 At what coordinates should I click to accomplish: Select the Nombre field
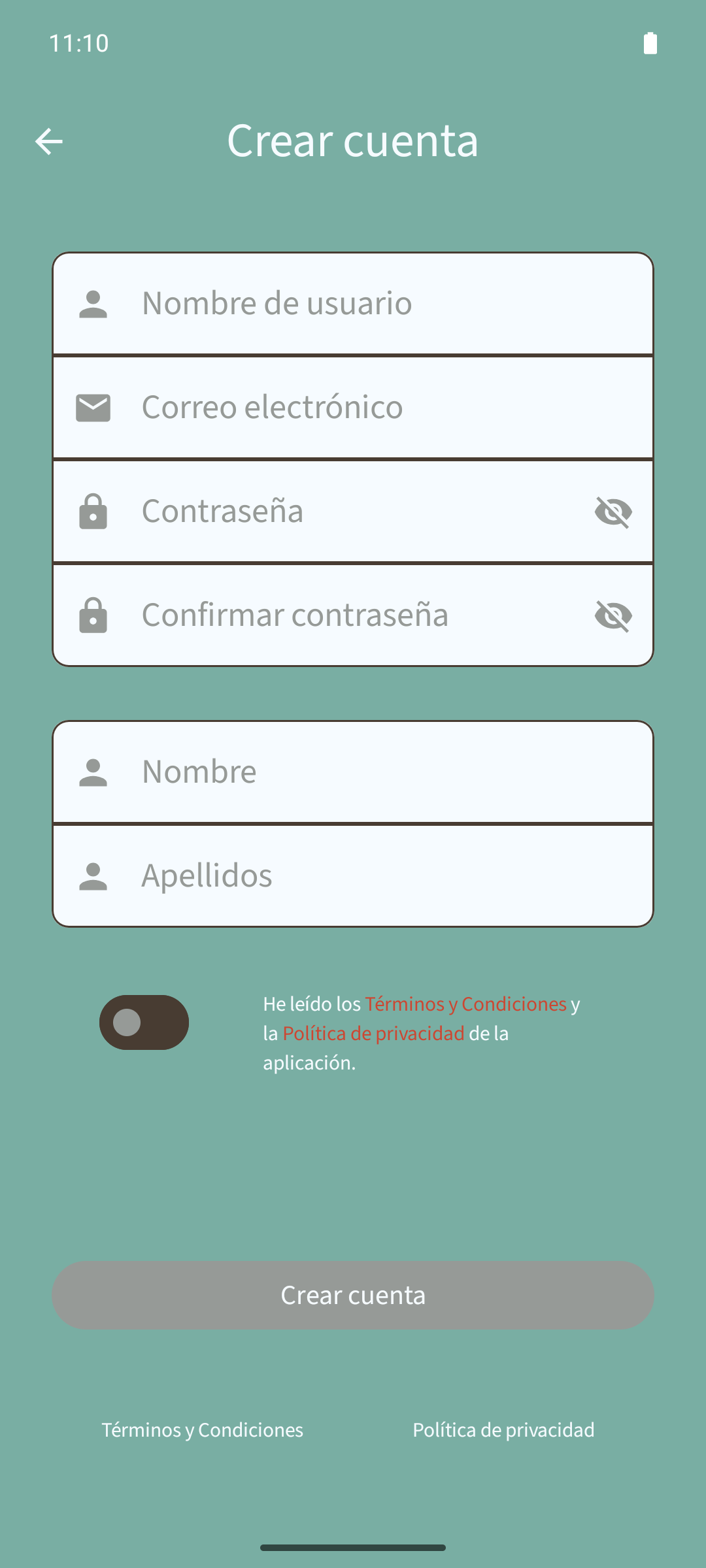click(x=353, y=772)
